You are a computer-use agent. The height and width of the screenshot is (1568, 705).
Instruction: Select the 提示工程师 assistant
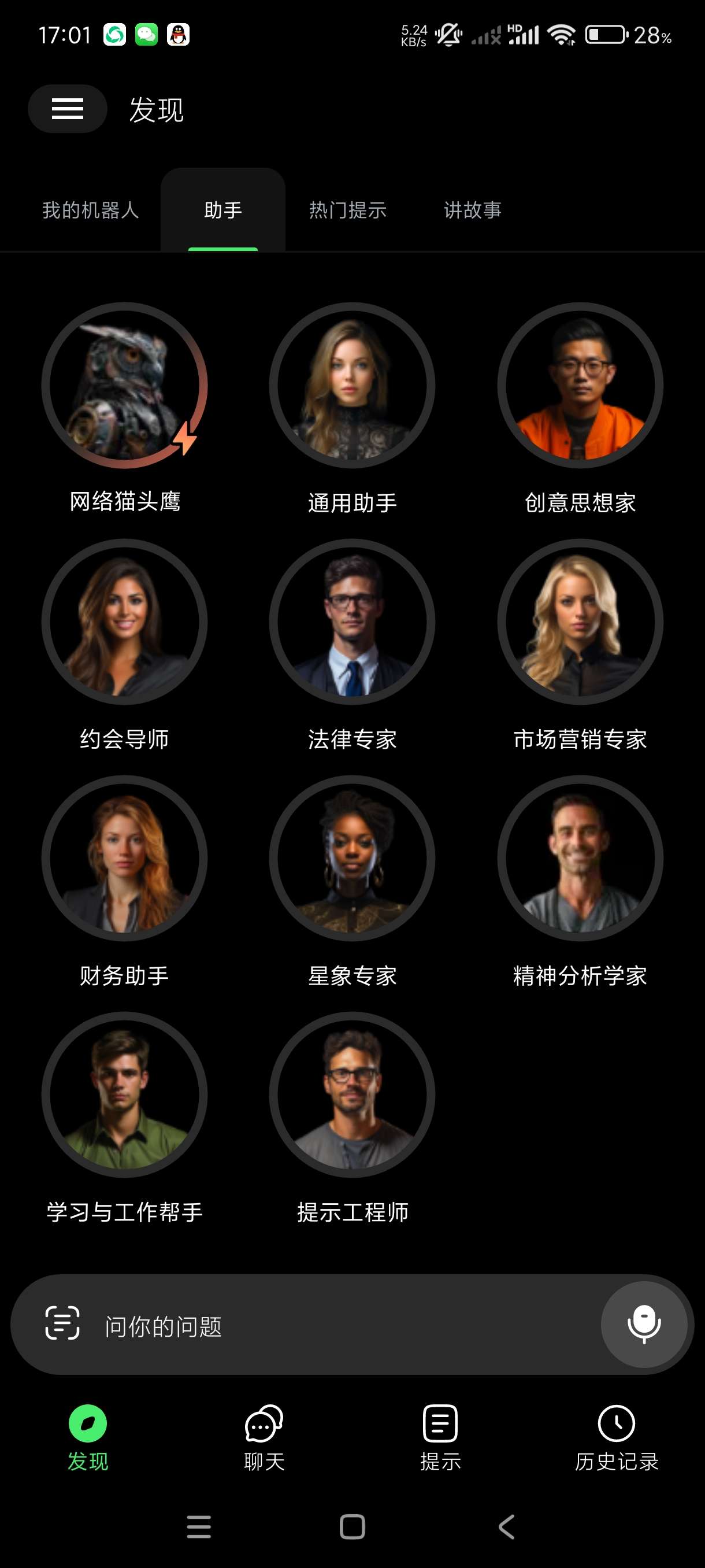[352, 1094]
